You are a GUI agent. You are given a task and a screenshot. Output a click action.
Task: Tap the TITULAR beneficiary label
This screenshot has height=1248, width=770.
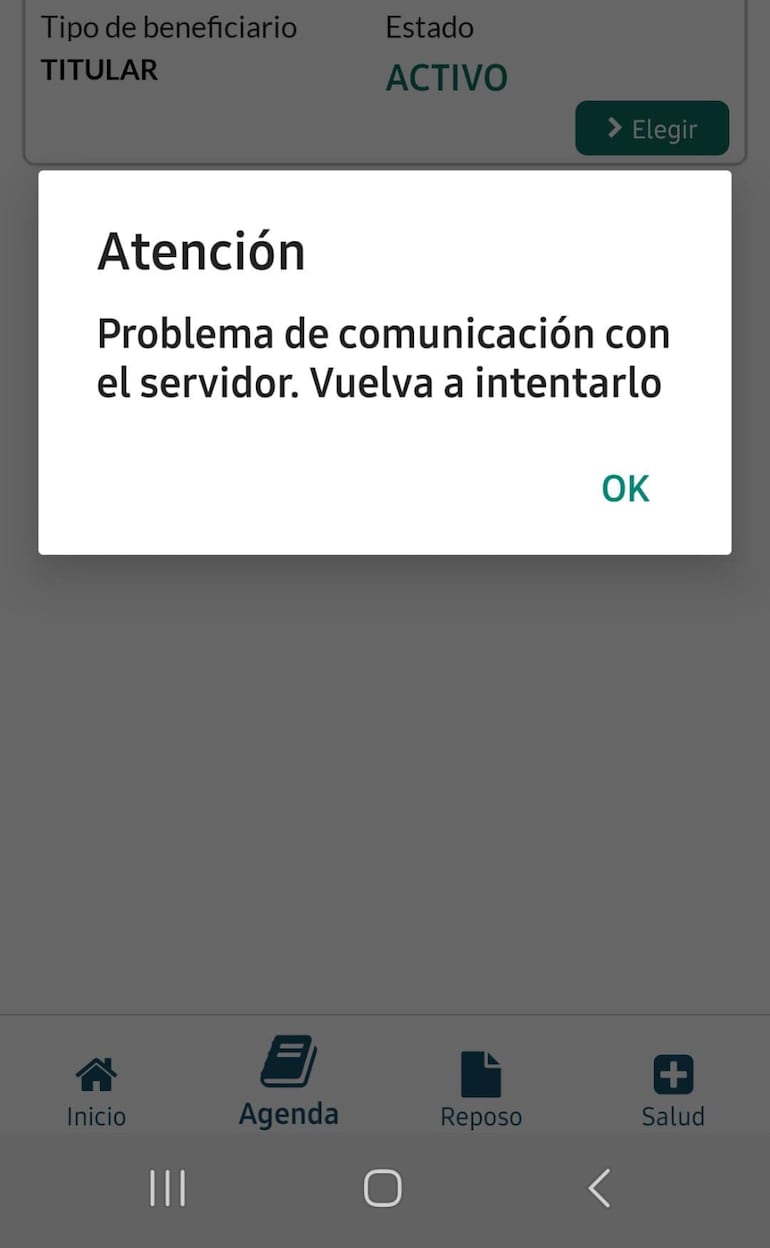(99, 70)
